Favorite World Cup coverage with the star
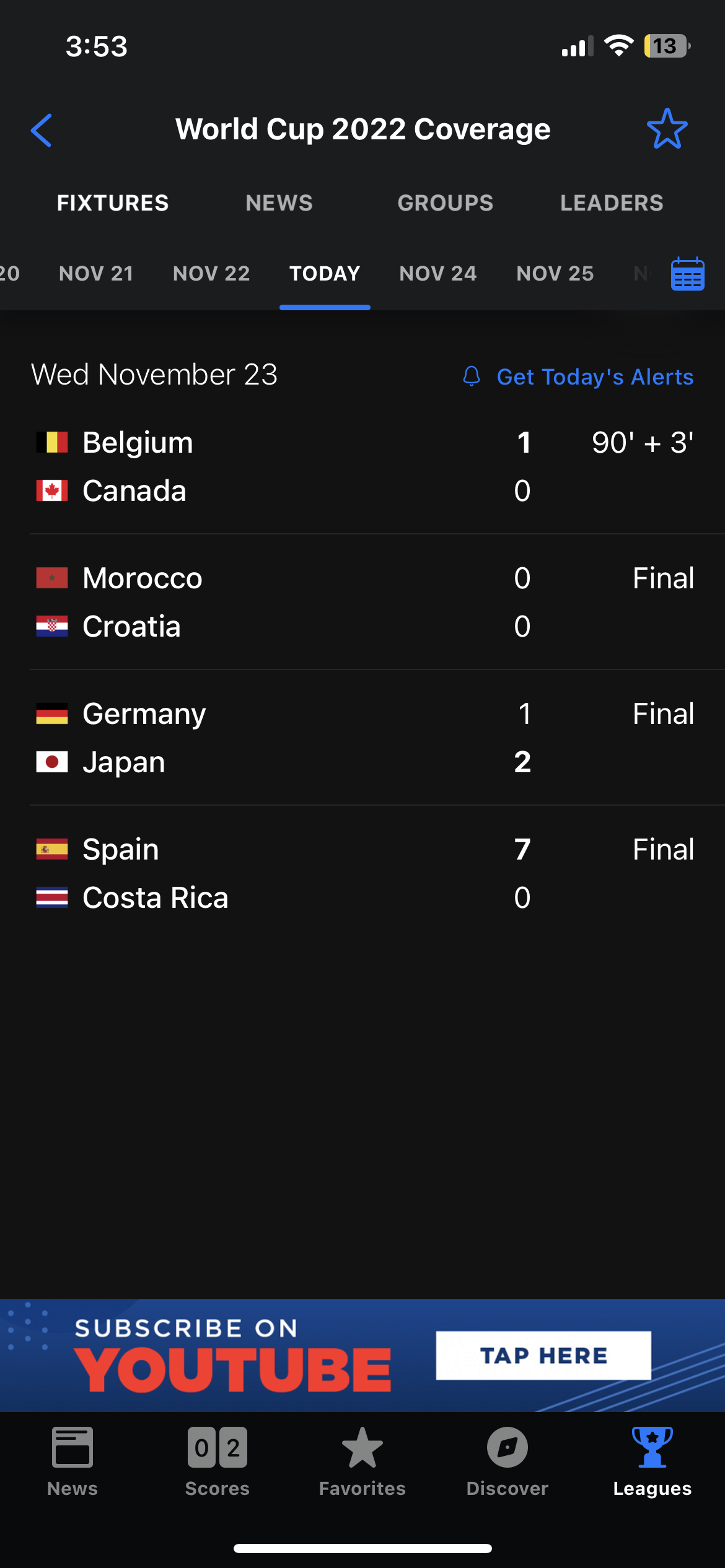The width and height of the screenshot is (725, 1568). (x=667, y=129)
